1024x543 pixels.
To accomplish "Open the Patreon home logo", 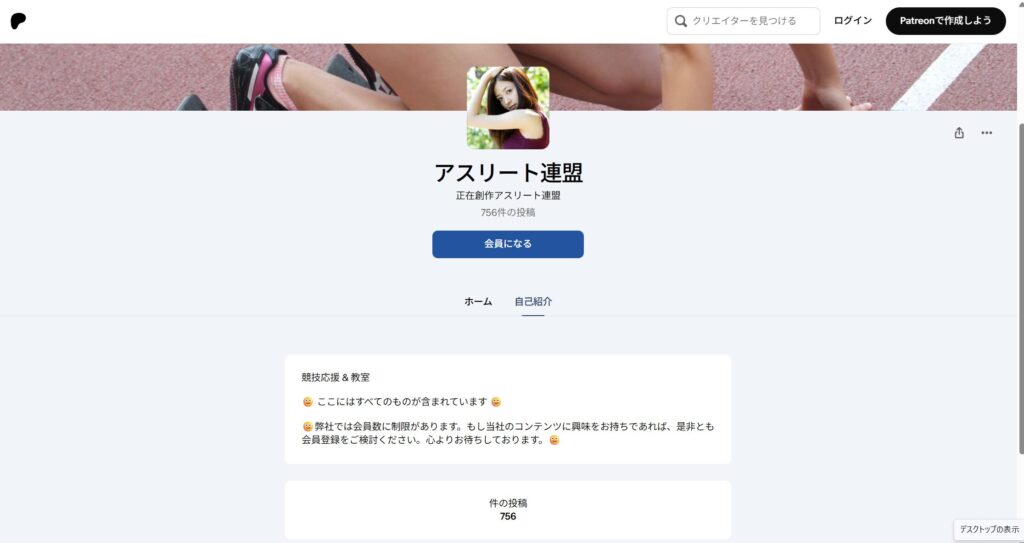I will 18,21.
